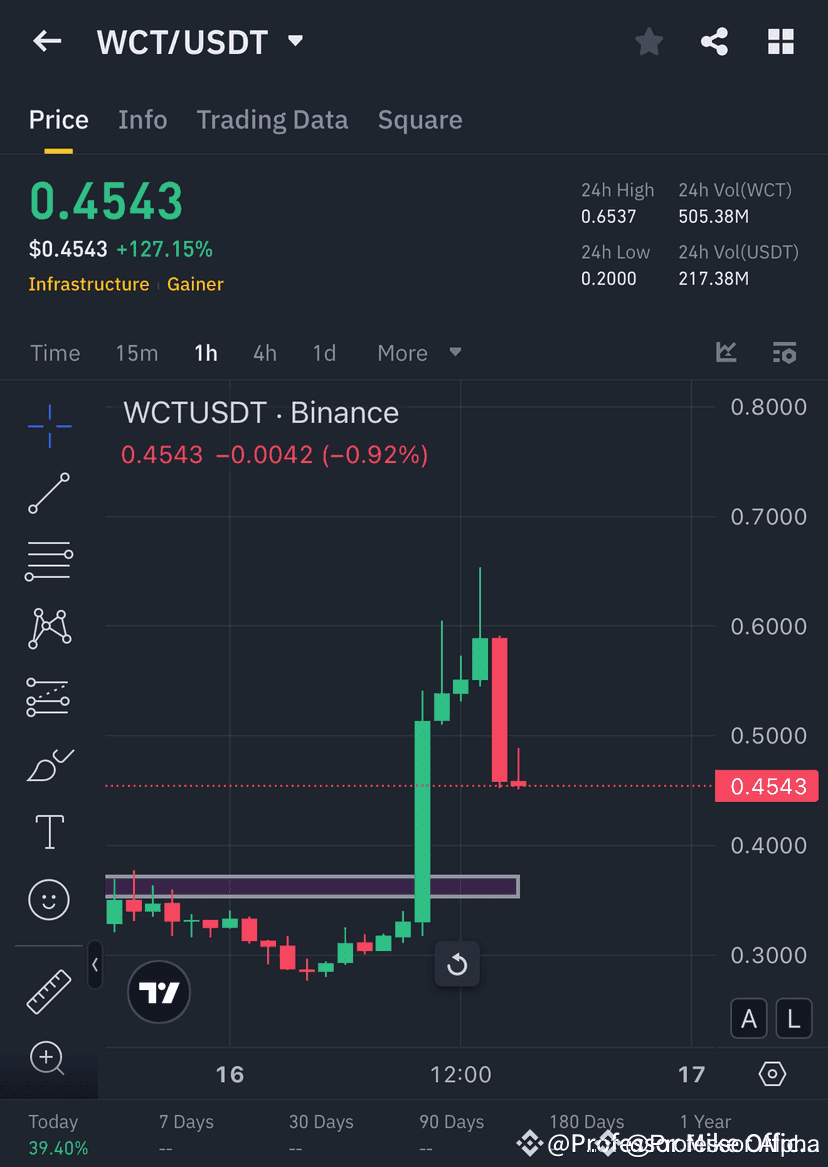828x1167 pixels.
Task: Open the horizontal lines drawing tool
Action: click(48, 561)
